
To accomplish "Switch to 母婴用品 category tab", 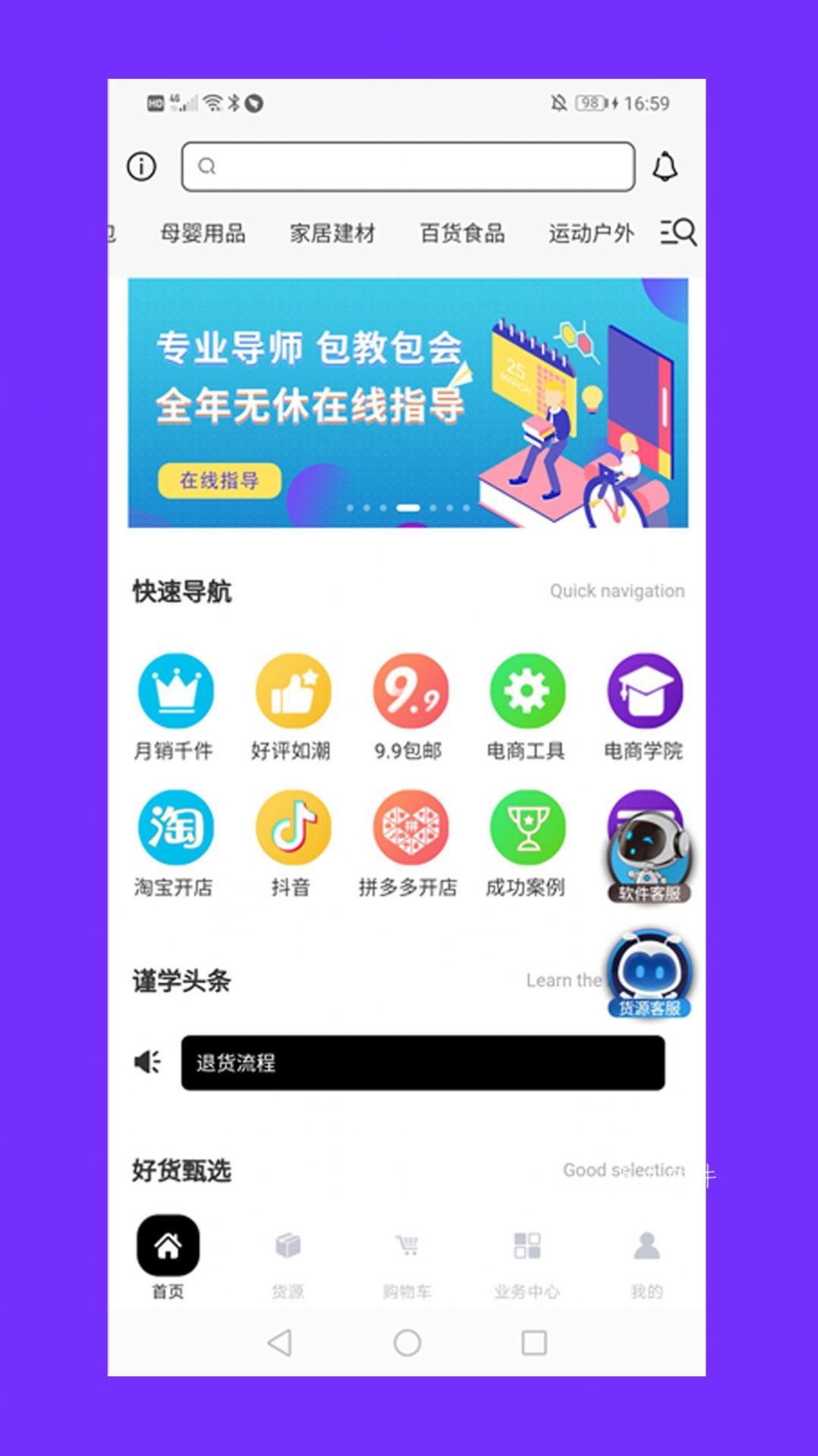I will [203, 233].
